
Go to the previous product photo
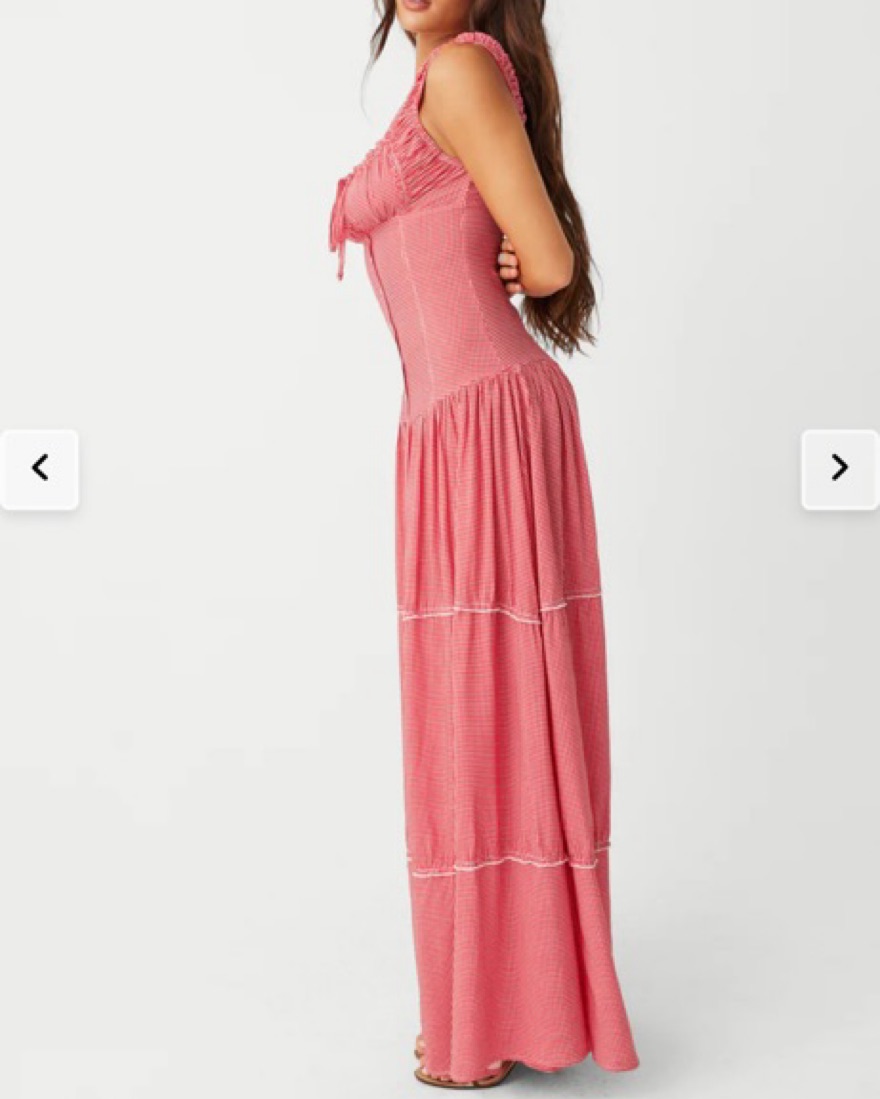coord(39,469)
